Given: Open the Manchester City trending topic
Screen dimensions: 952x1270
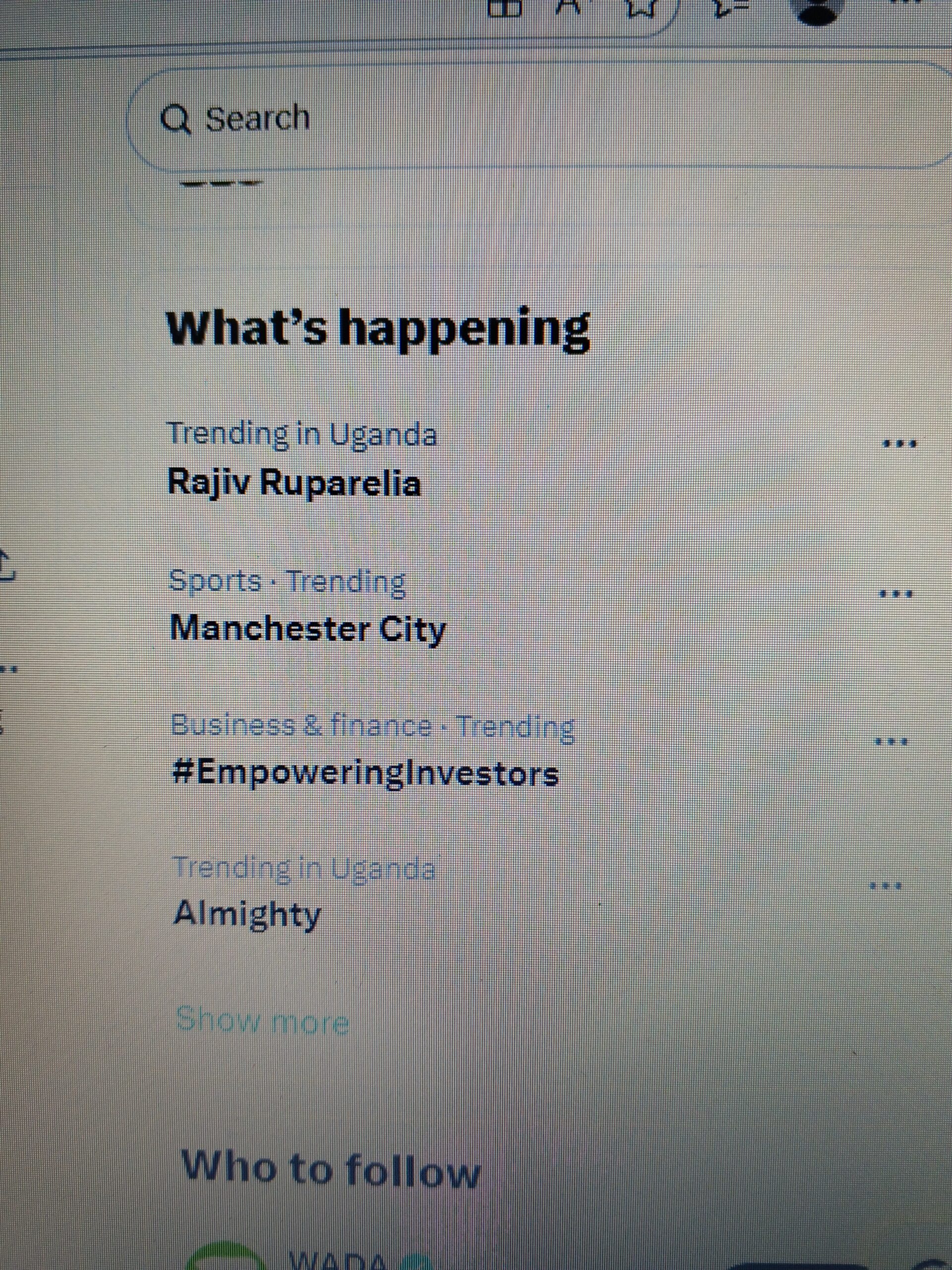Looking at the screenshot, I should click(307, 629).
